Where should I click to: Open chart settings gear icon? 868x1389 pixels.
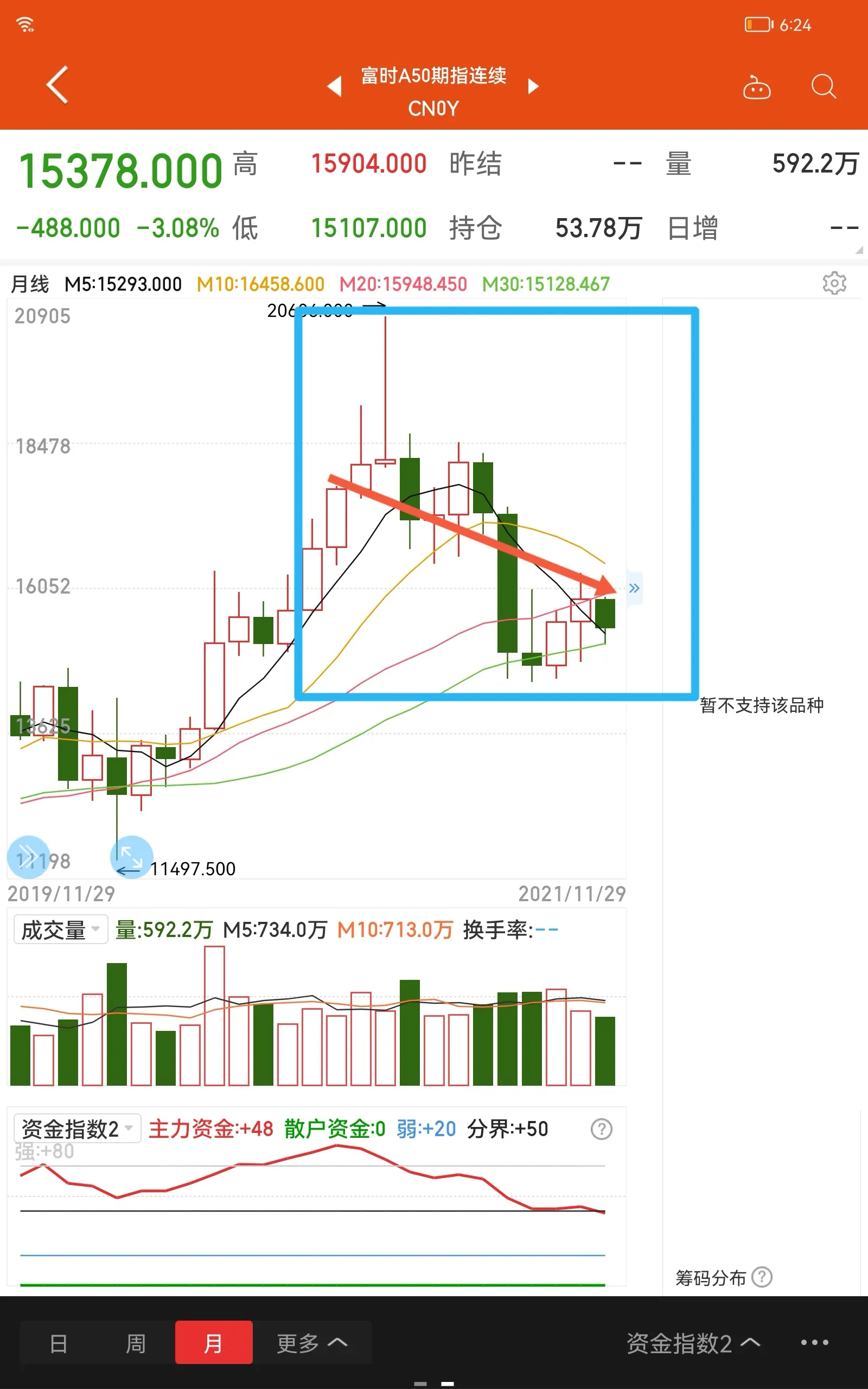(834, 283)
